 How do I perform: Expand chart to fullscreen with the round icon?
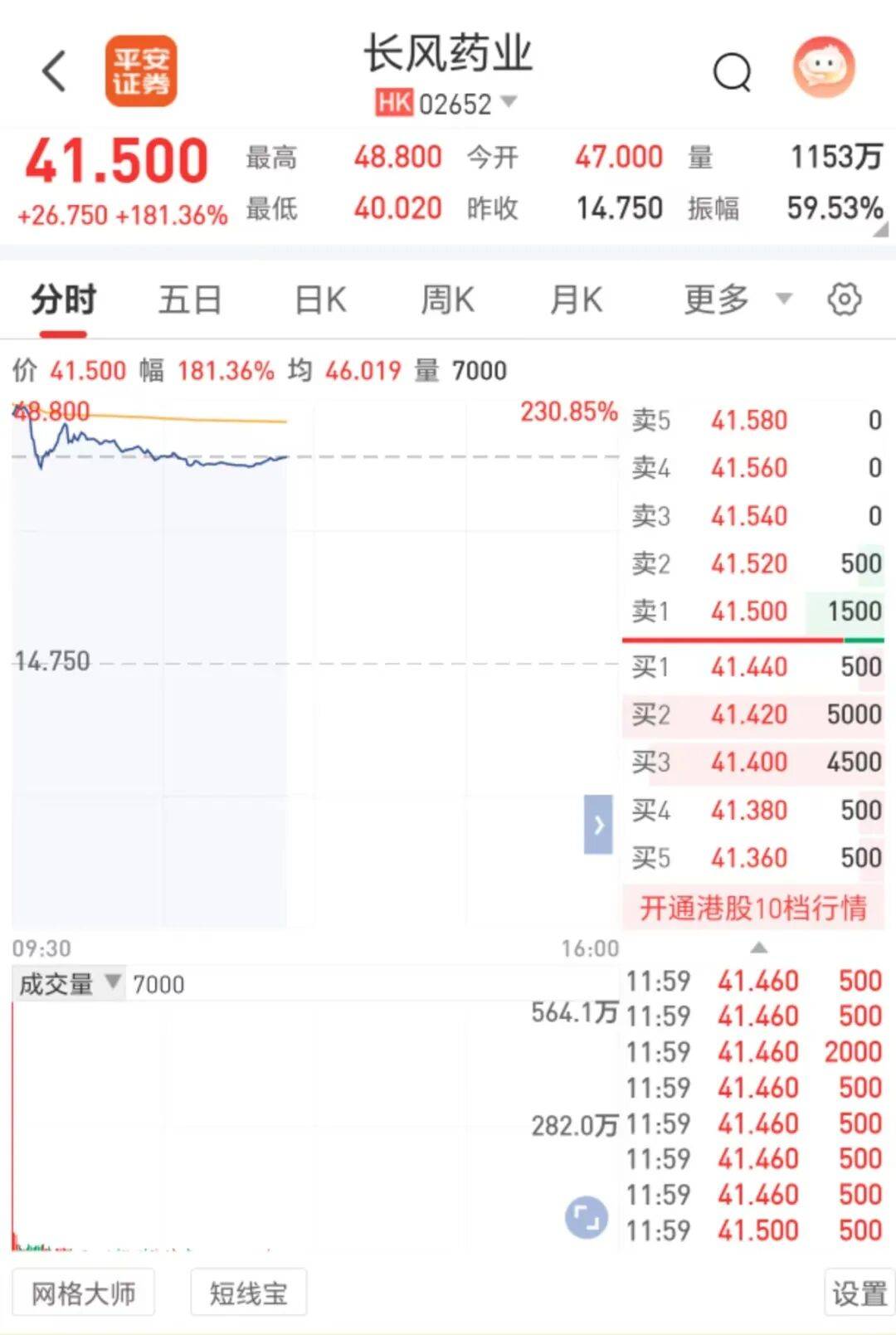pos(587,1218)
